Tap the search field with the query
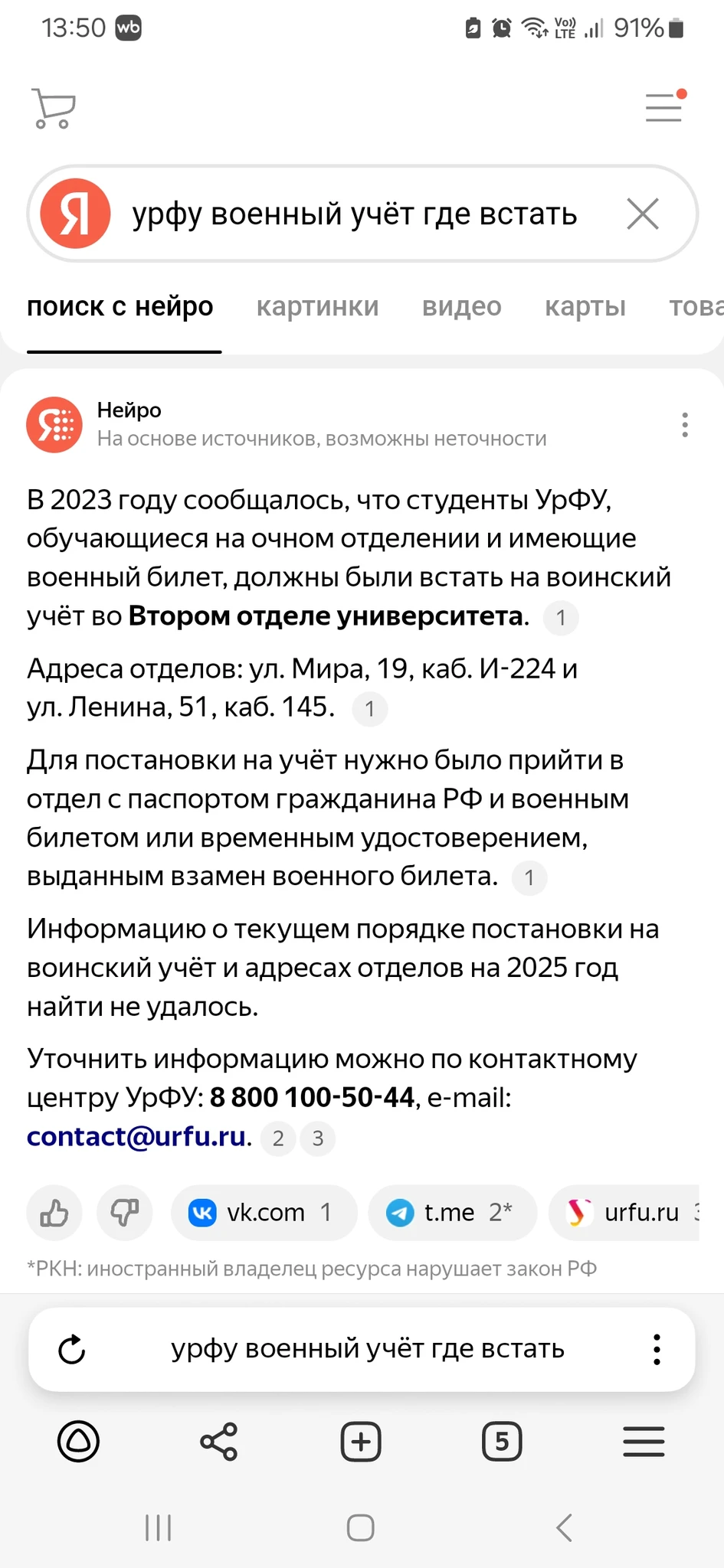 354,214
